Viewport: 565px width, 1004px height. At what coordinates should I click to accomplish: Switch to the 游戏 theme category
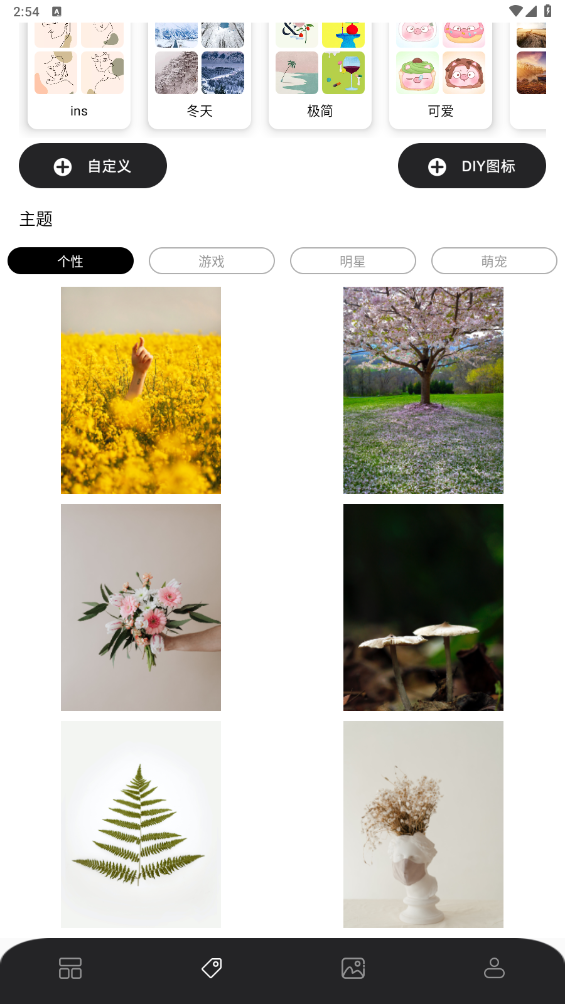tap(211, 261)
